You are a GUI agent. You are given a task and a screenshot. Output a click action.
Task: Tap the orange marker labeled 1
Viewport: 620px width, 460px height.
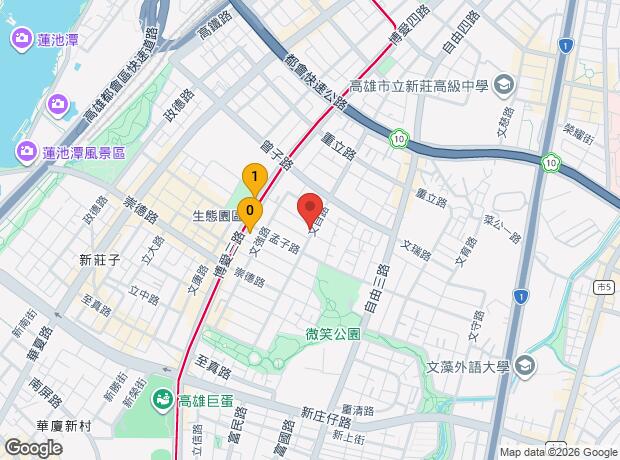pos(255,179)
